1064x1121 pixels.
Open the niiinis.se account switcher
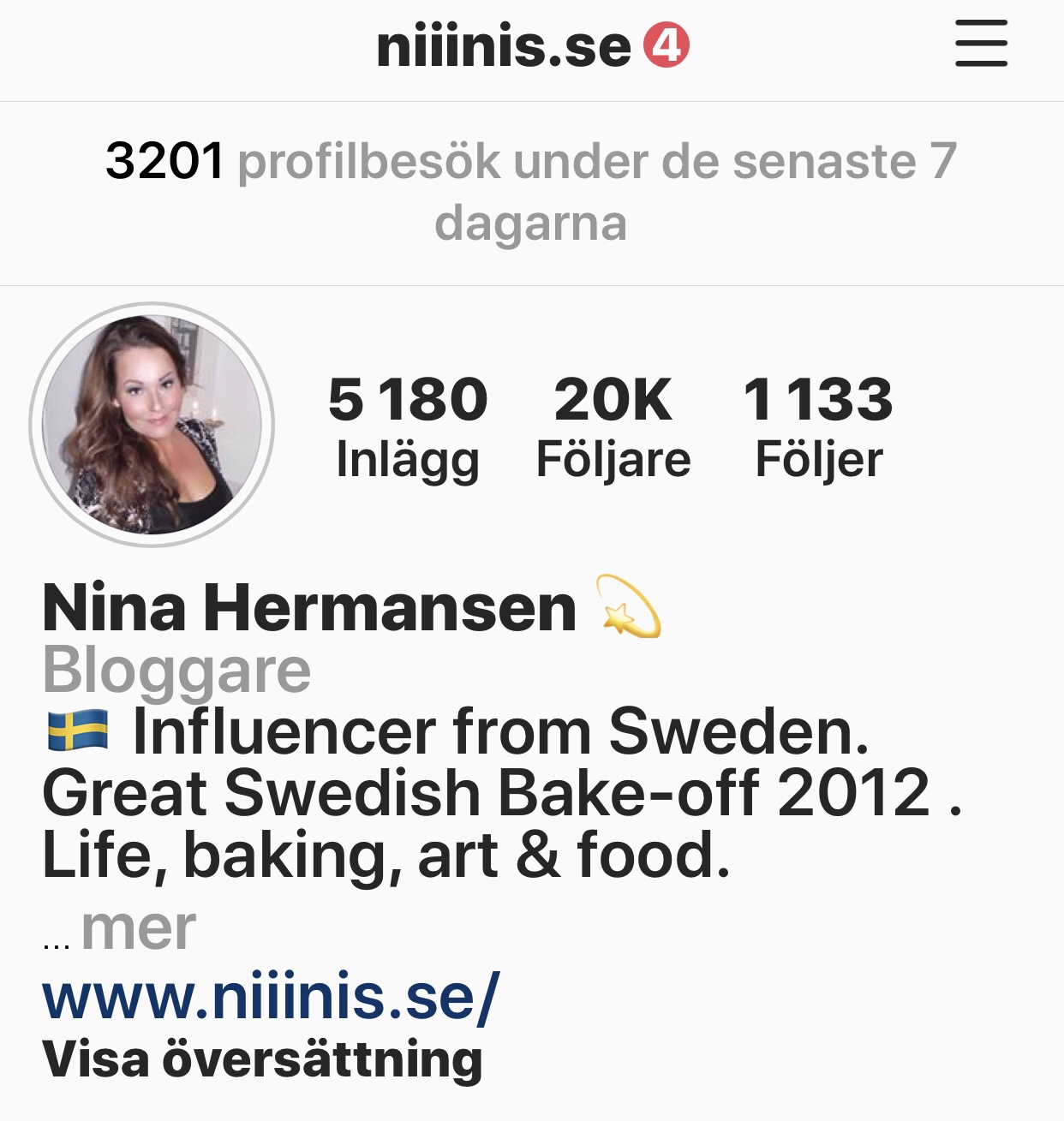[504, 47]
